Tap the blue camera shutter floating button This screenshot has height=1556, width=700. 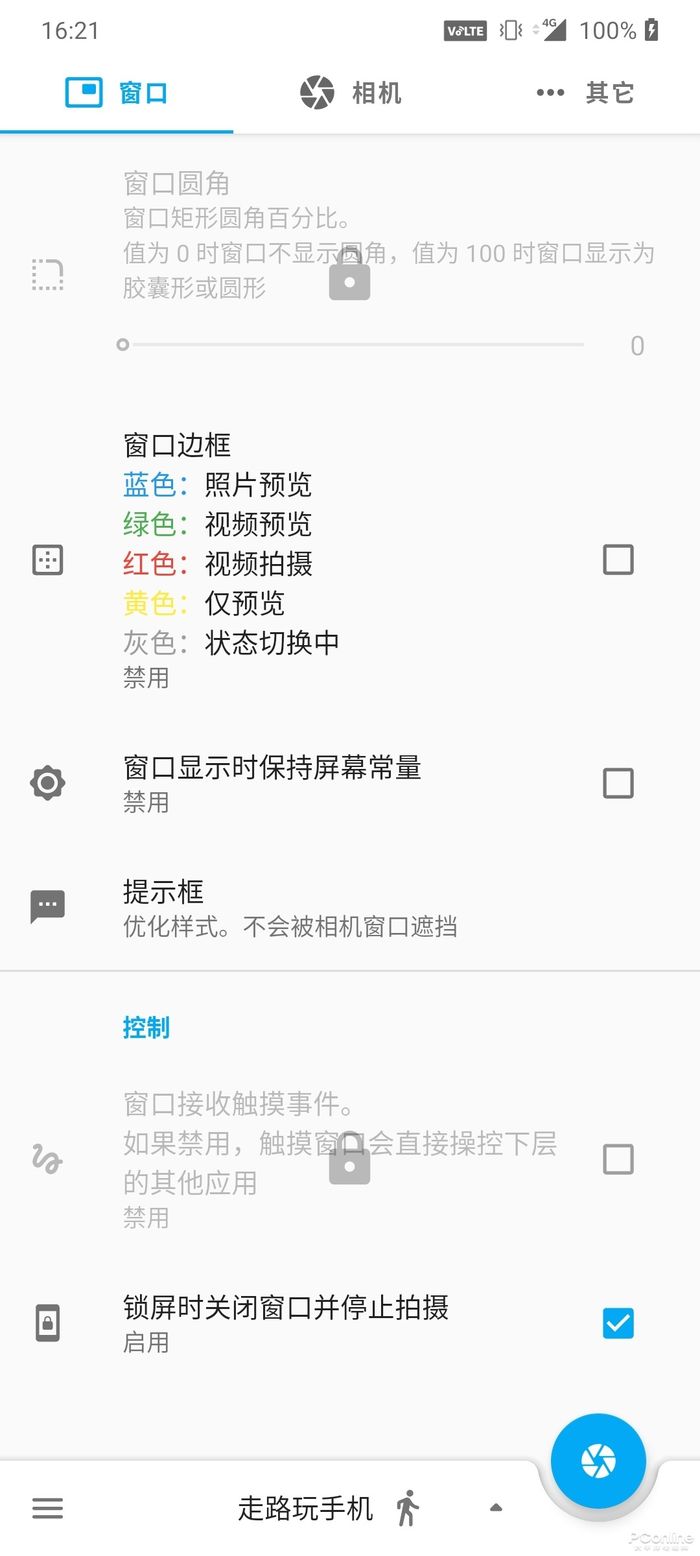[x=598, y=1461]
